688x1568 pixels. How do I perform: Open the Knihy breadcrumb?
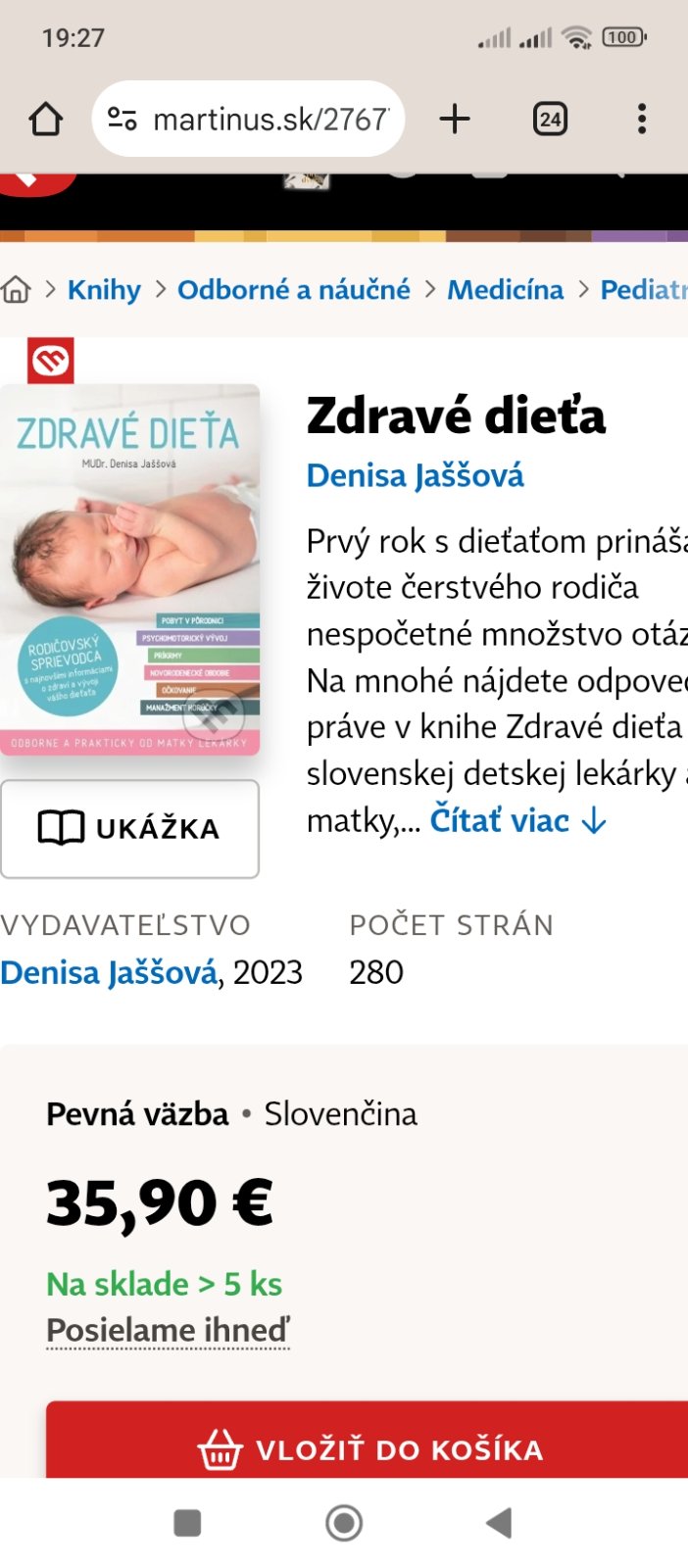pos(104,290)
